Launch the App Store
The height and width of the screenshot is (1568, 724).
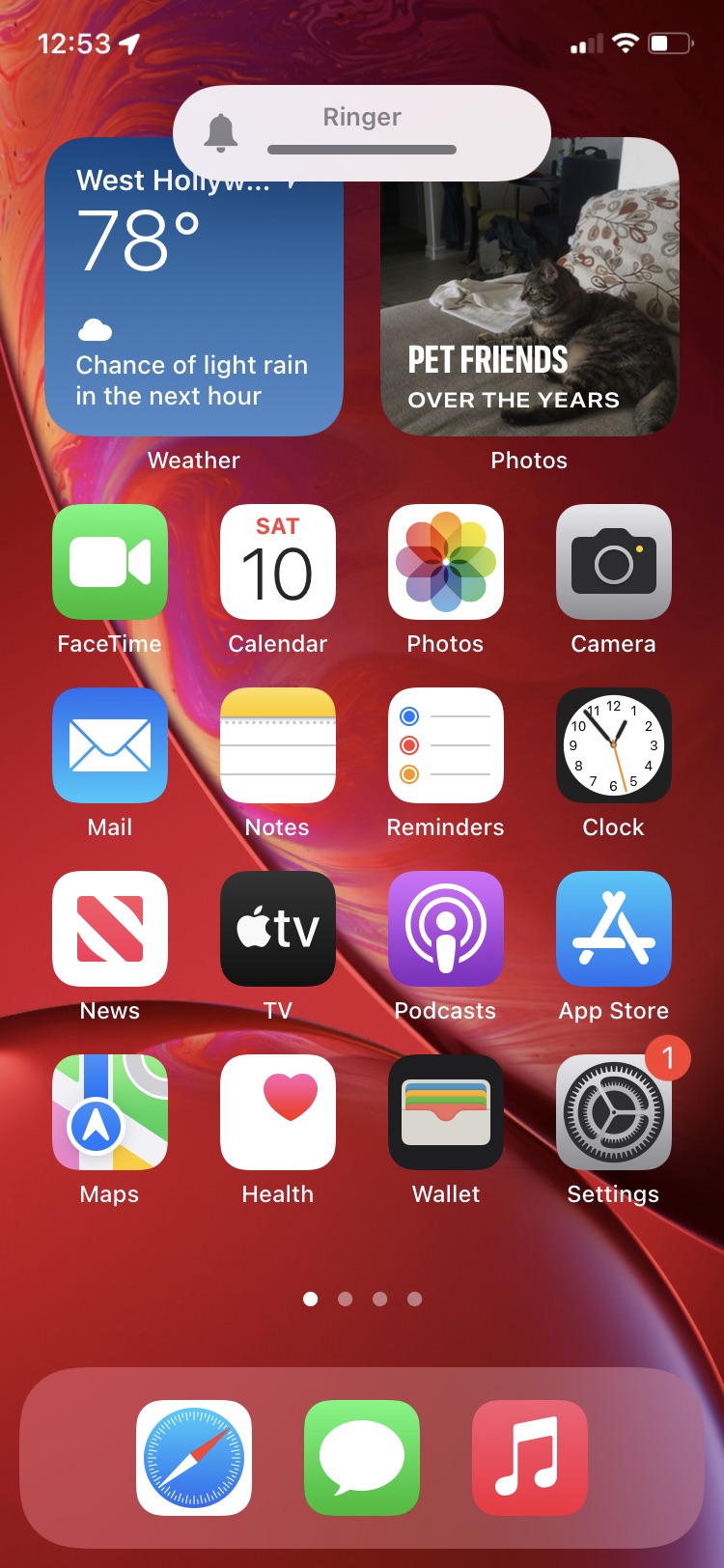tap(613, 929)
